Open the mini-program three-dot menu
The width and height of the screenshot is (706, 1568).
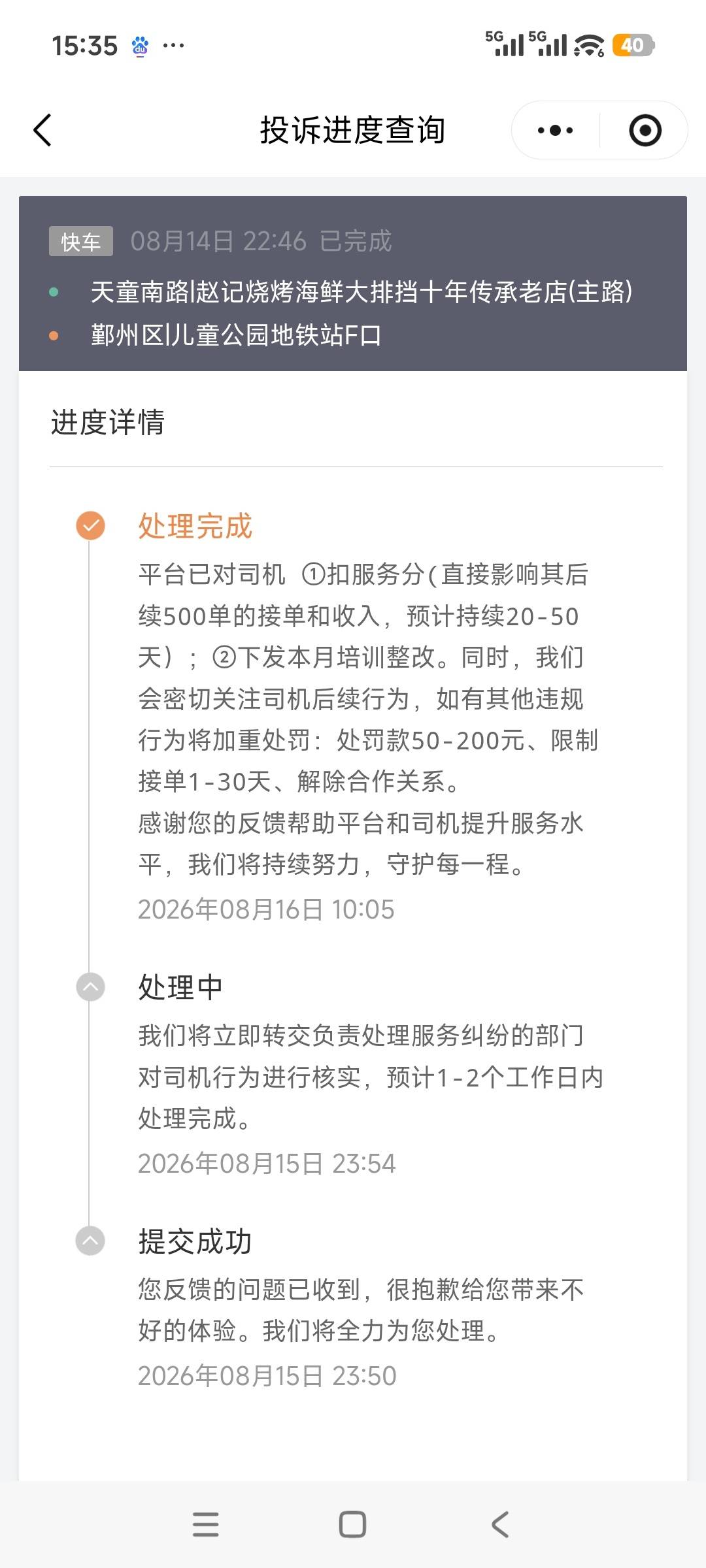pyautogui.click(x=555, y=130)
